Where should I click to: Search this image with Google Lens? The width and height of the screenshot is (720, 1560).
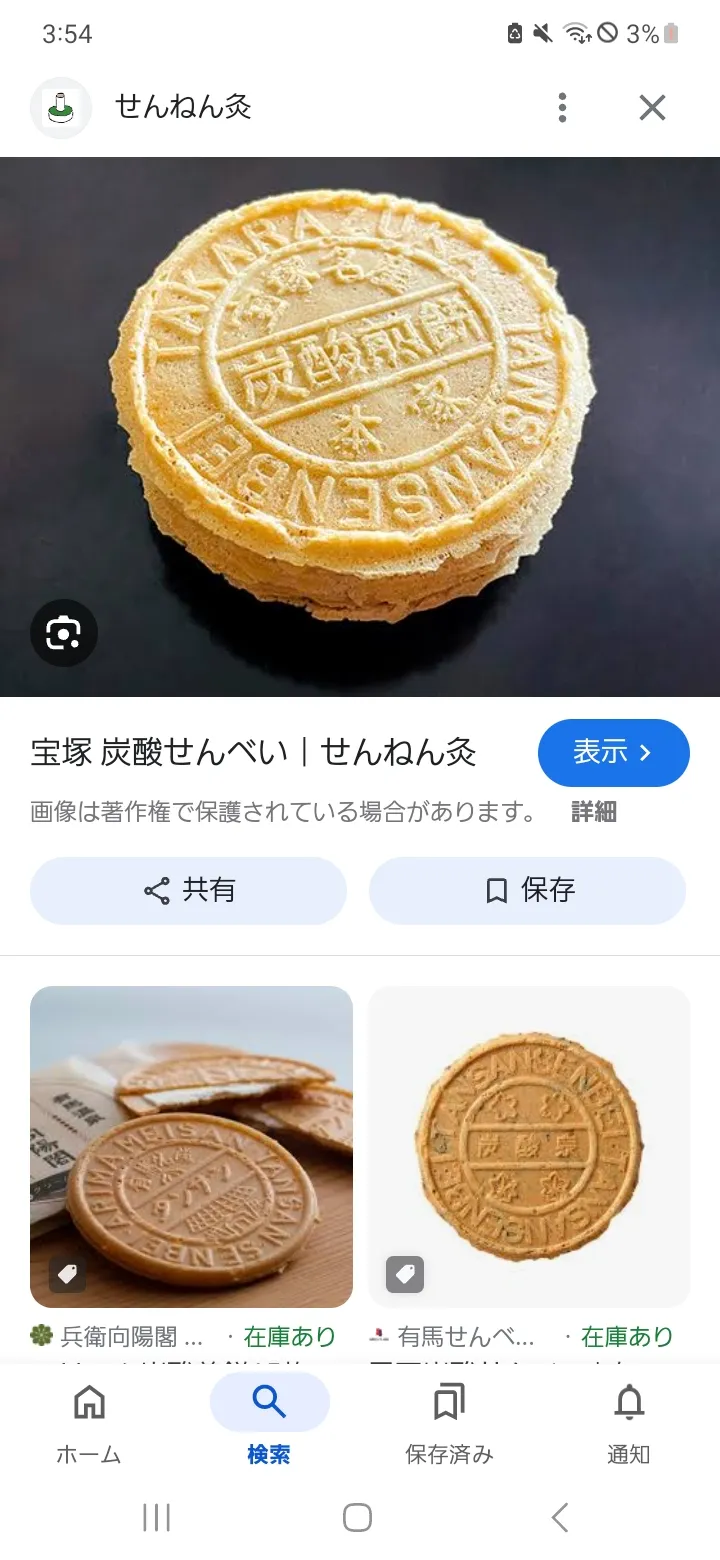[x=63, y=633]
